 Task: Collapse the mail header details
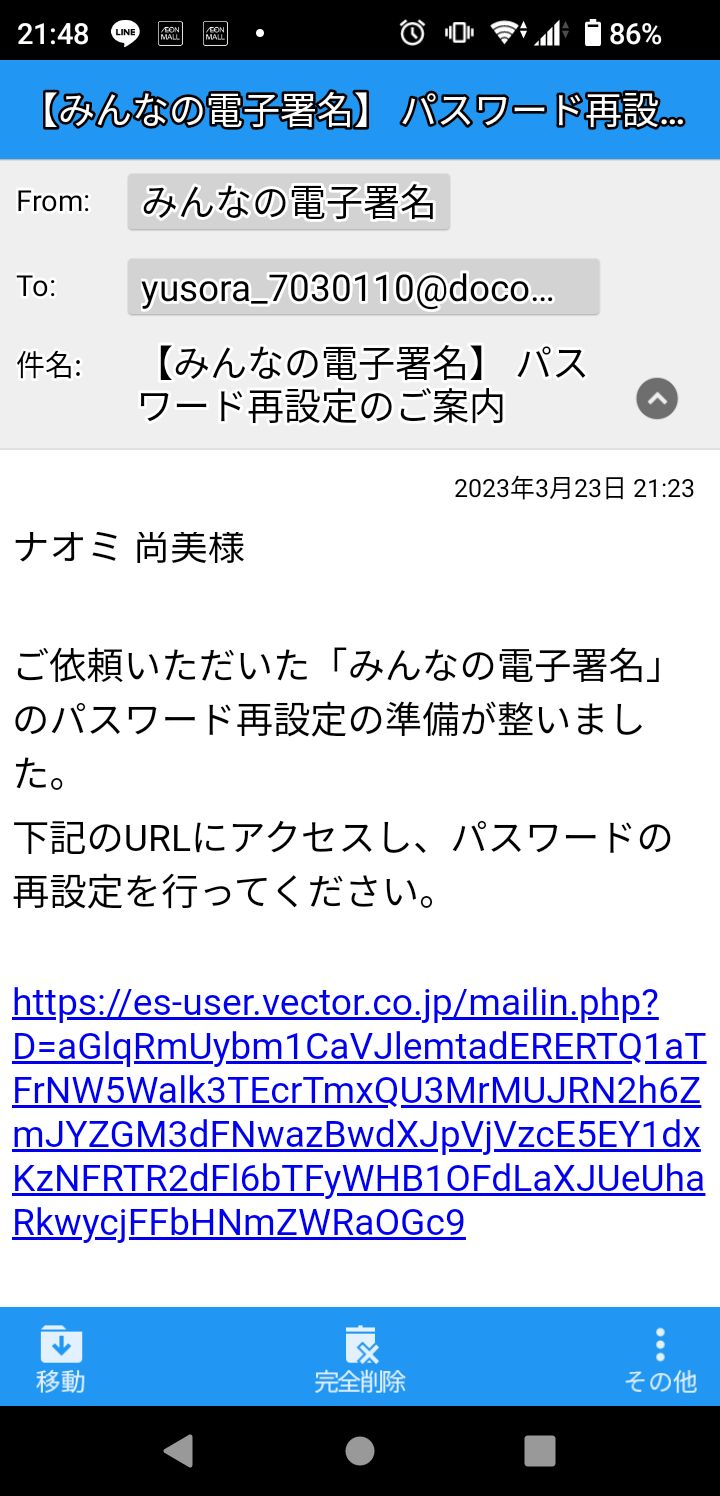click(657, 399)
